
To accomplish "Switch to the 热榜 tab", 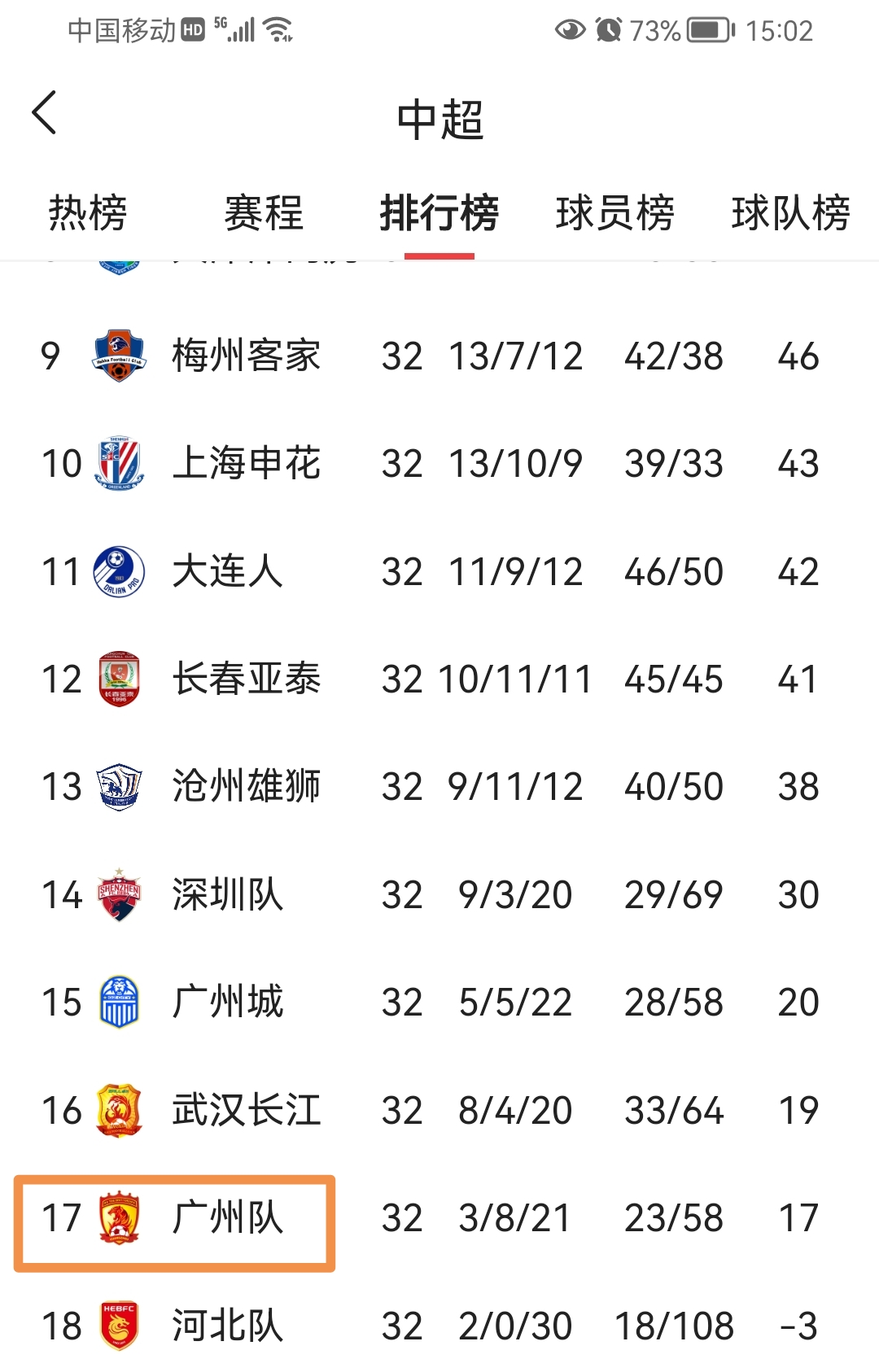I will [88, 213].
